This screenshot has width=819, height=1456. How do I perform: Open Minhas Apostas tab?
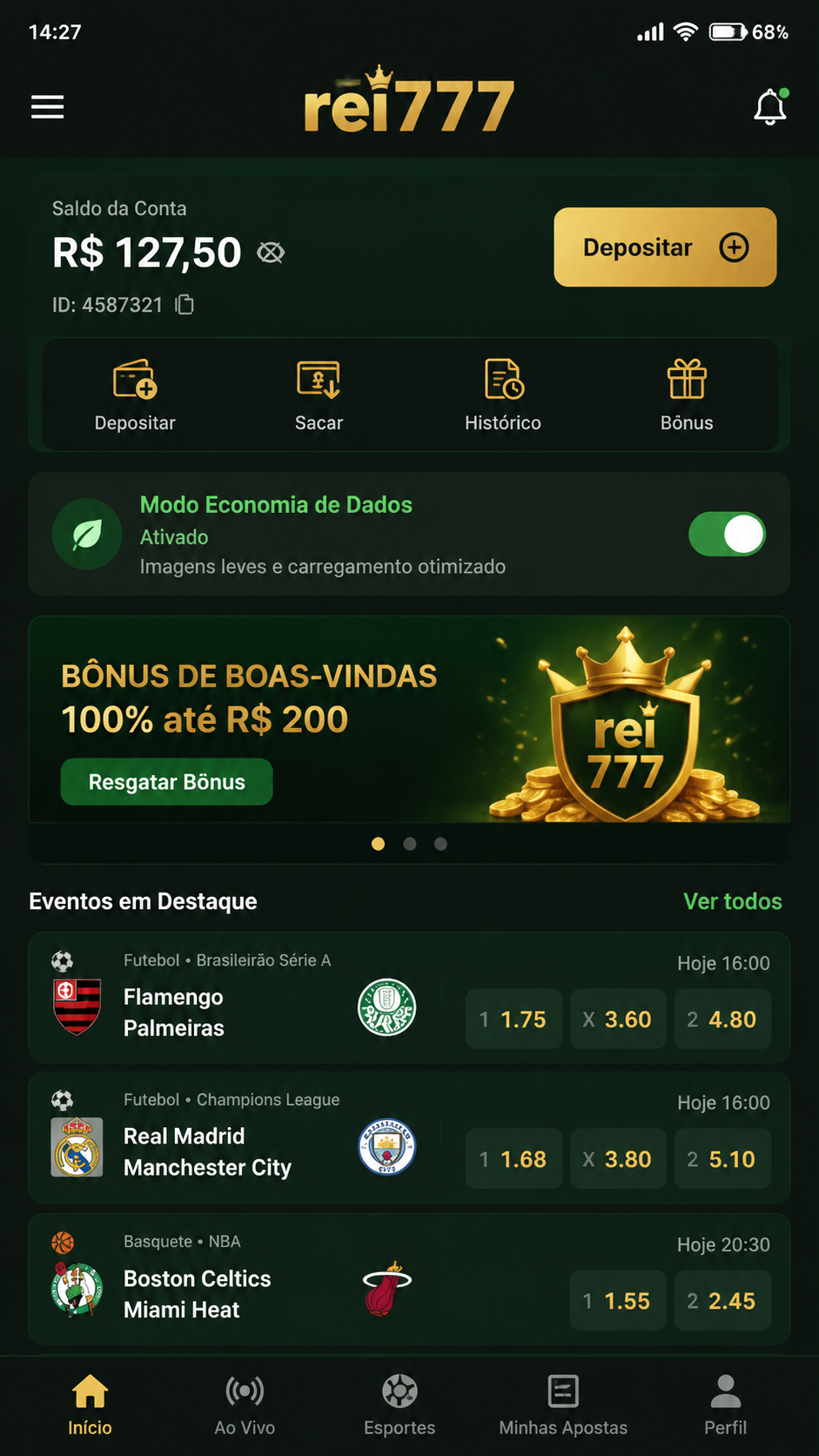pos(563,1405)
